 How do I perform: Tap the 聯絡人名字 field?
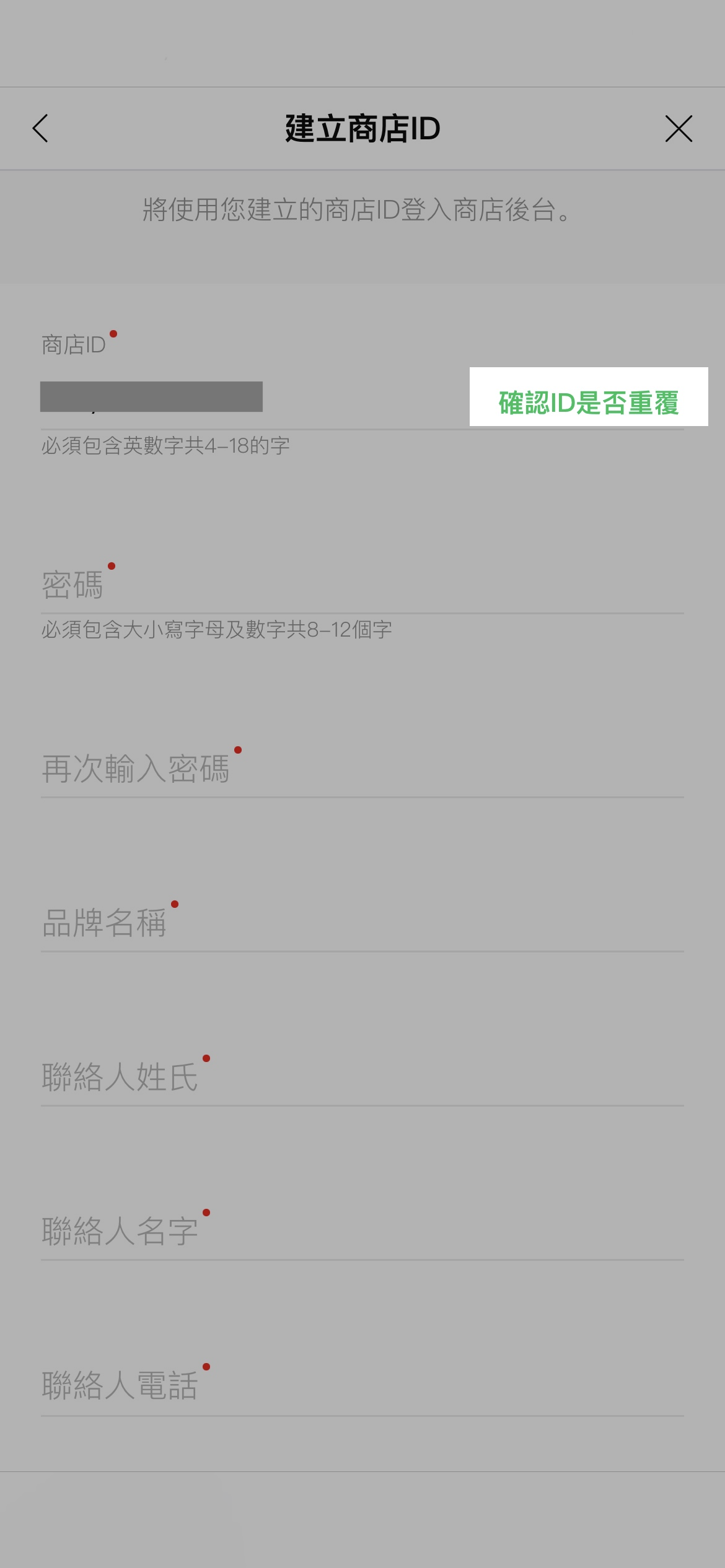(362, 1232)
